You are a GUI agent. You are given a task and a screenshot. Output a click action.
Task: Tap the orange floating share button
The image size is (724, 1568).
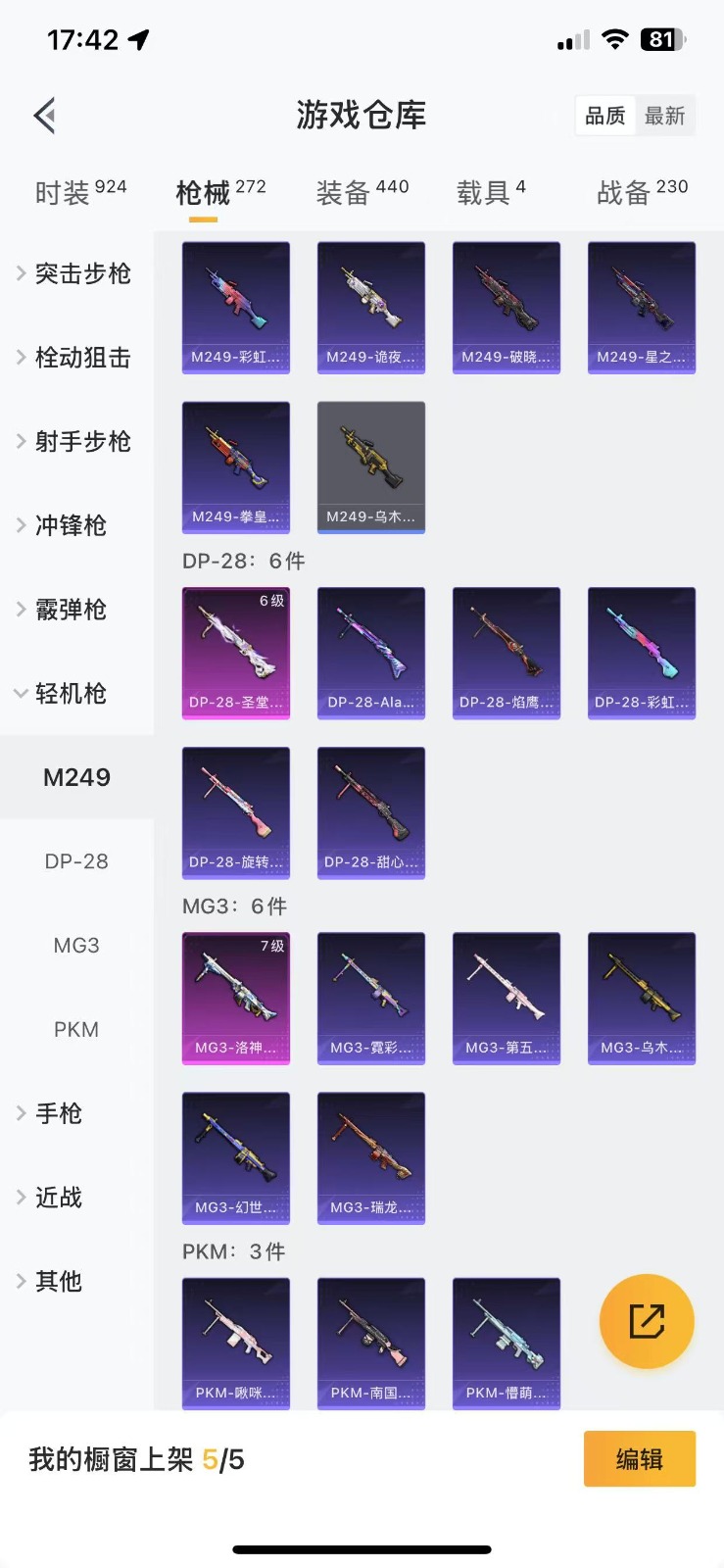click(647, 1321)
